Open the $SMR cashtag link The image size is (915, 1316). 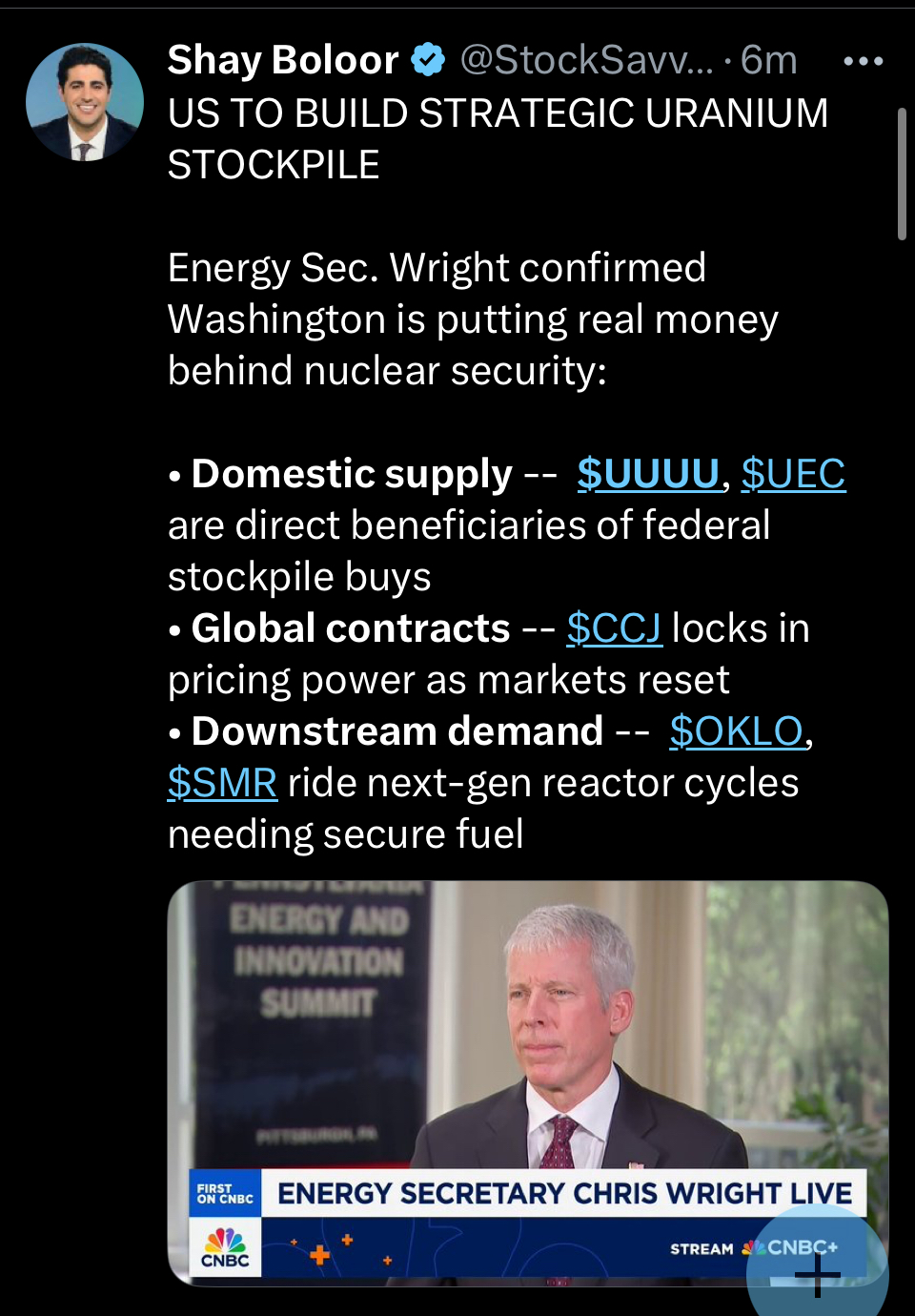coord(222,783)
